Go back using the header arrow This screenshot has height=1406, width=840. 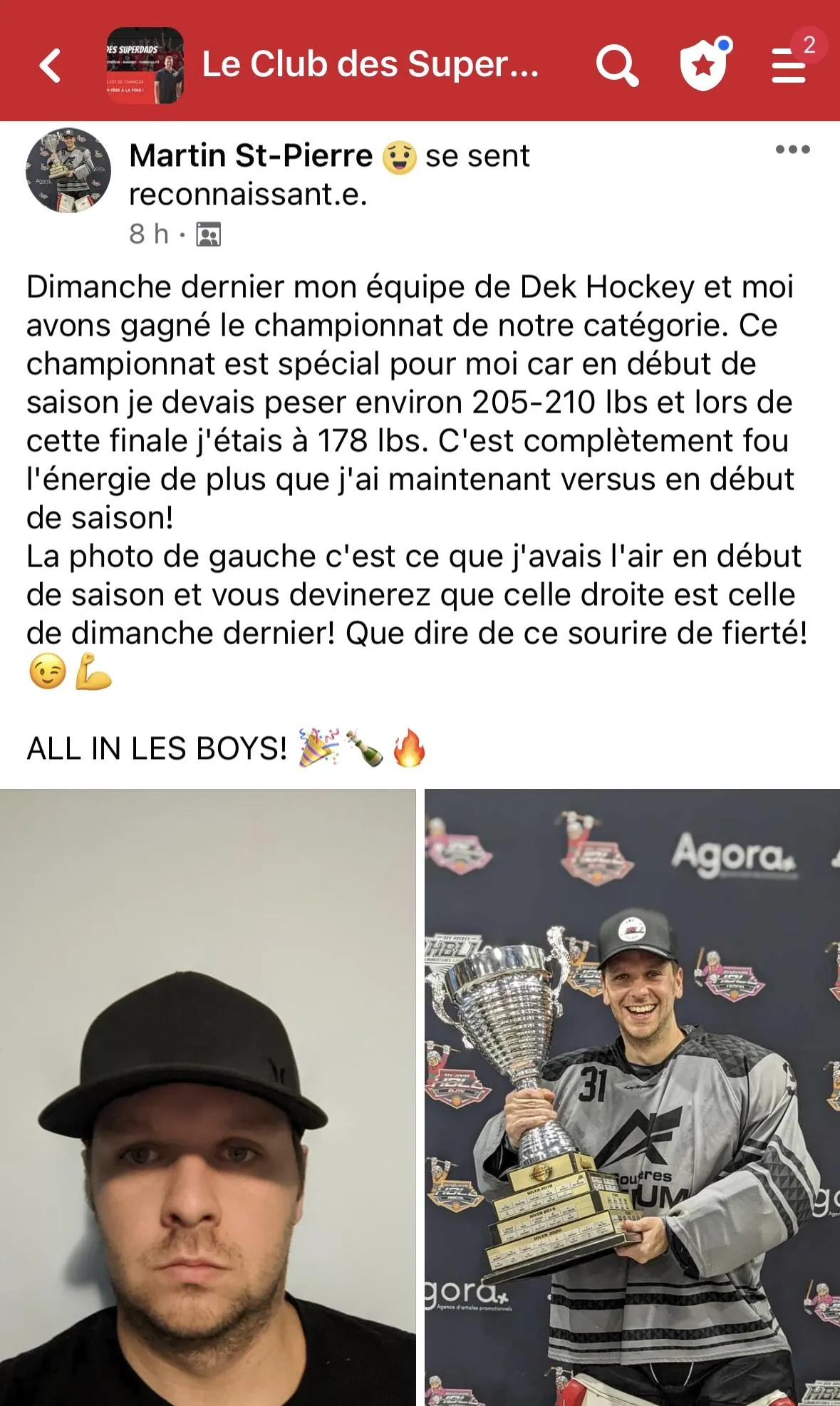pyautogui.click(x=50, y=66)
